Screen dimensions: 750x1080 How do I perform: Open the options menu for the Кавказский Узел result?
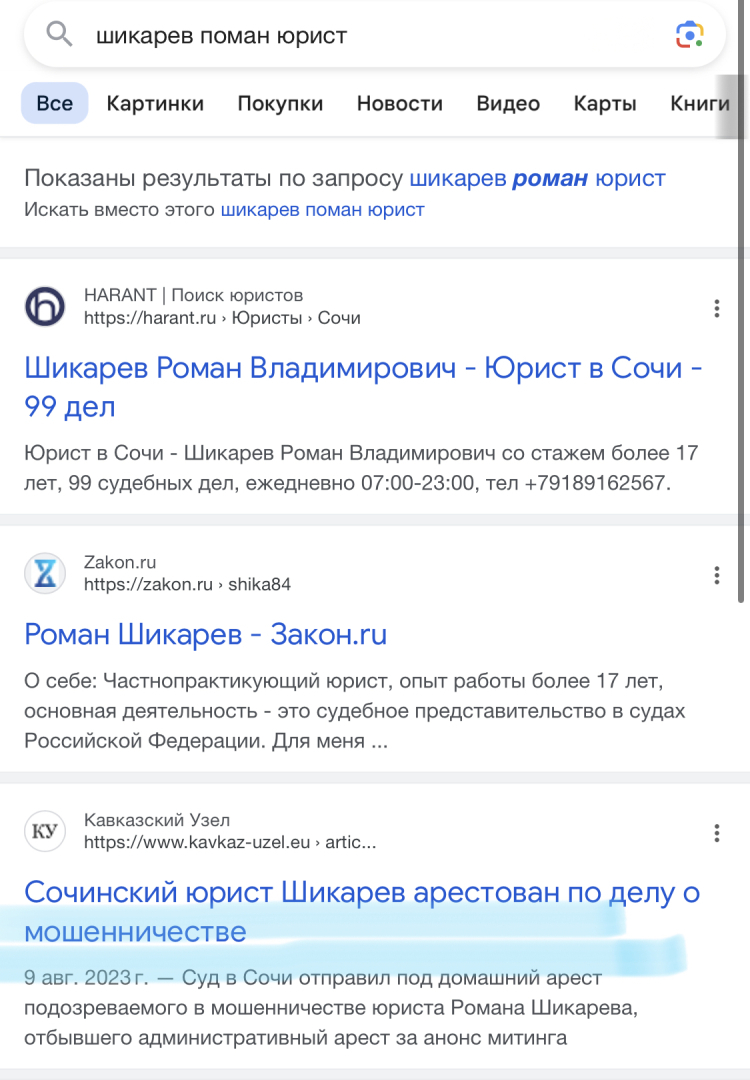717,833
